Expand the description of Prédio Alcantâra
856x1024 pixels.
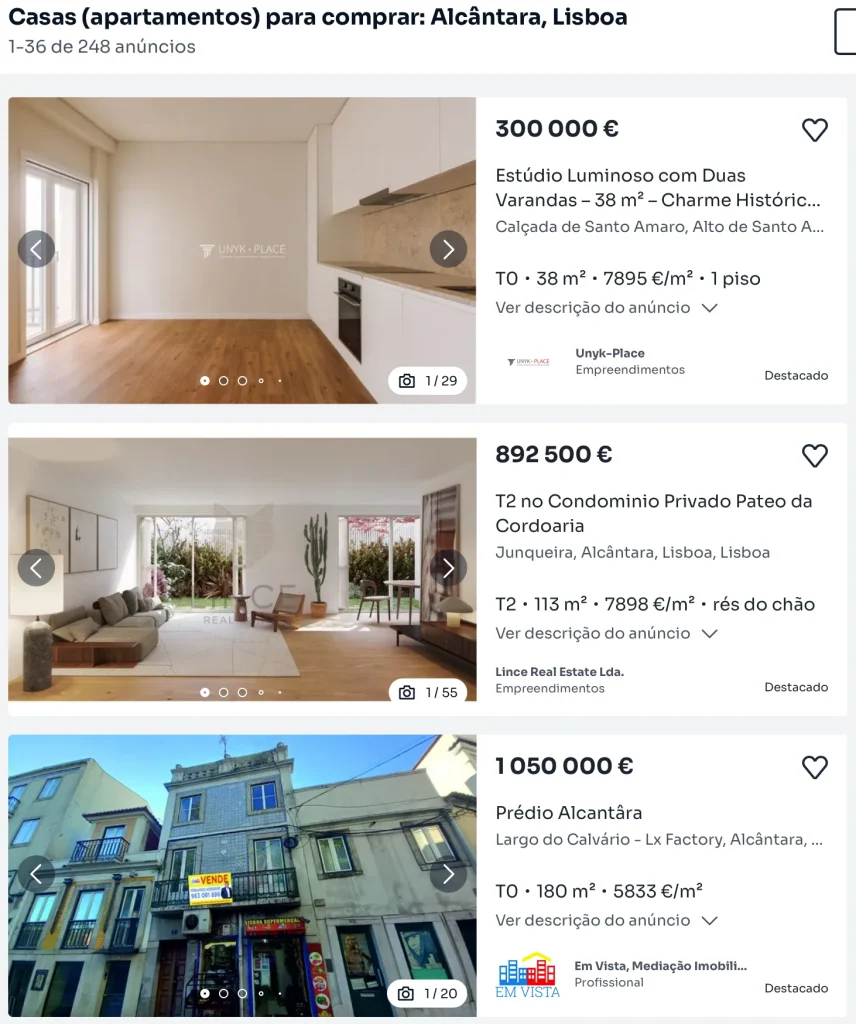click(606, 921)
